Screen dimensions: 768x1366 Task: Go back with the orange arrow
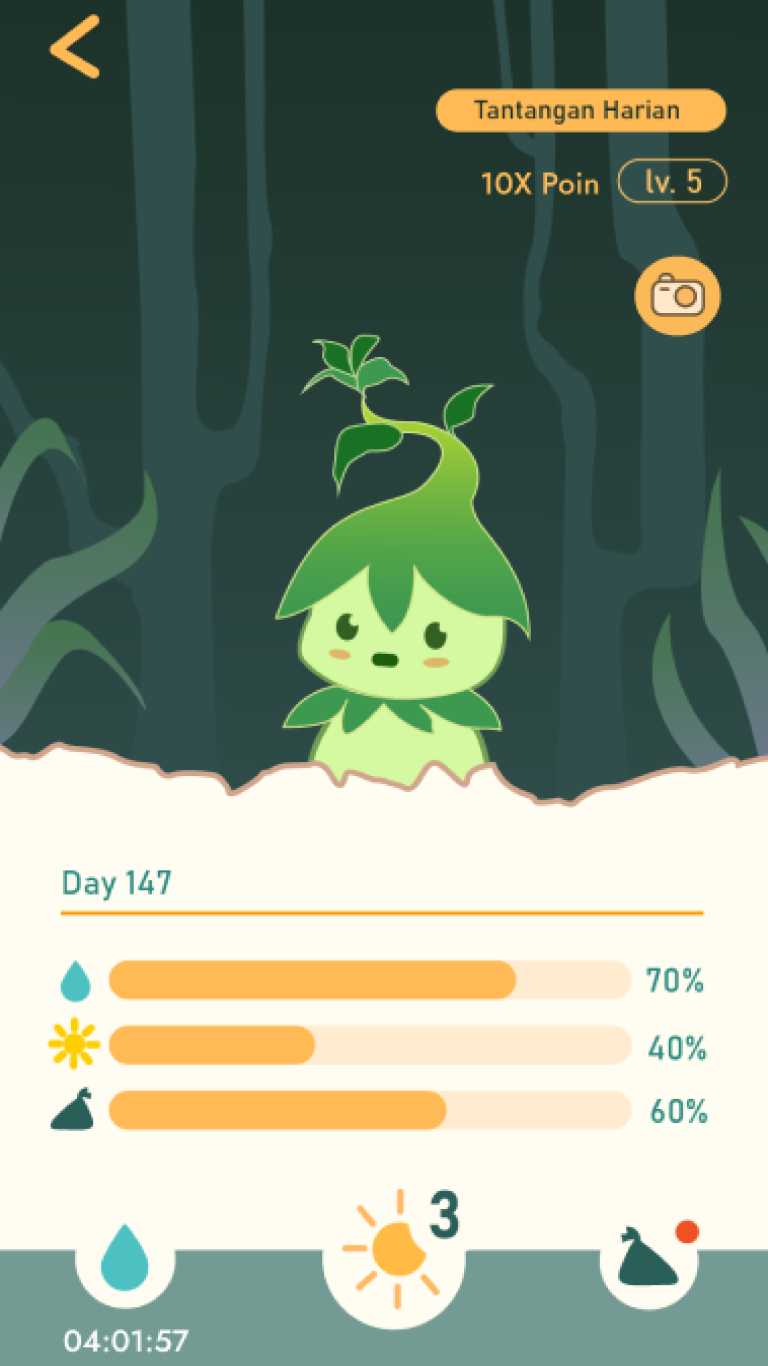(76, 47)
